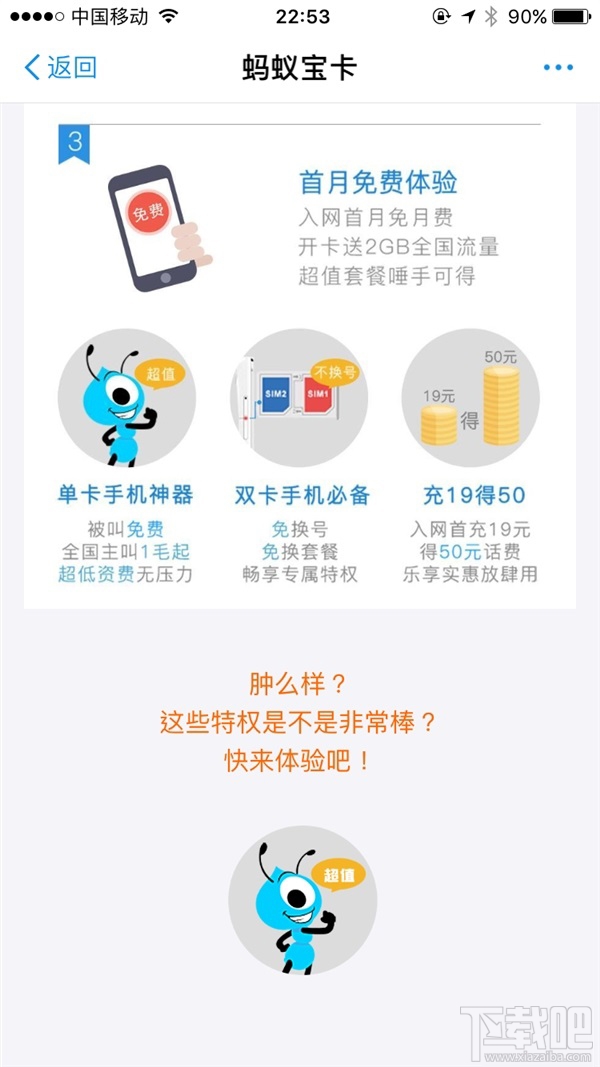Go back with the 返回 button

tap(60, 67)
